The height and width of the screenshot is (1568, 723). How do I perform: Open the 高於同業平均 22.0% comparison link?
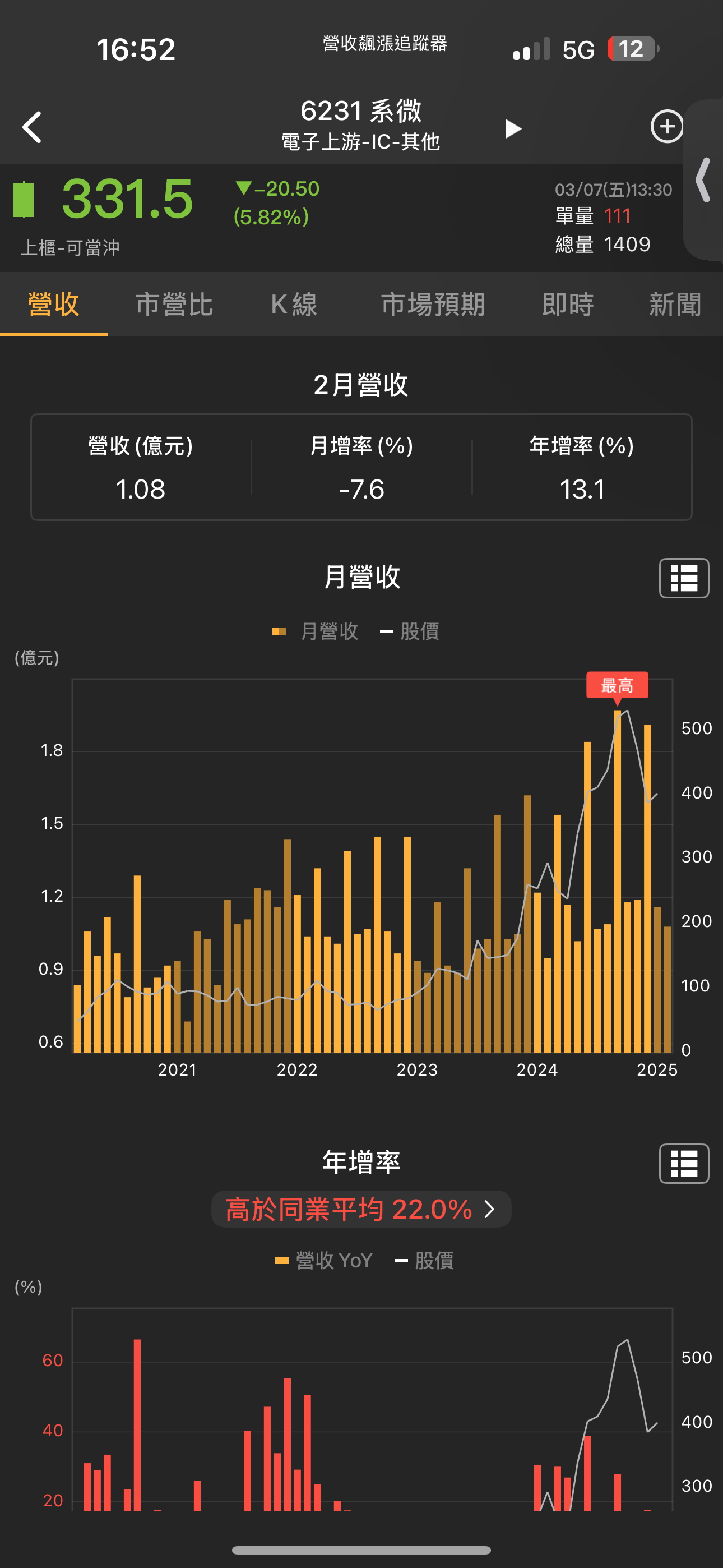(361, 1209)
